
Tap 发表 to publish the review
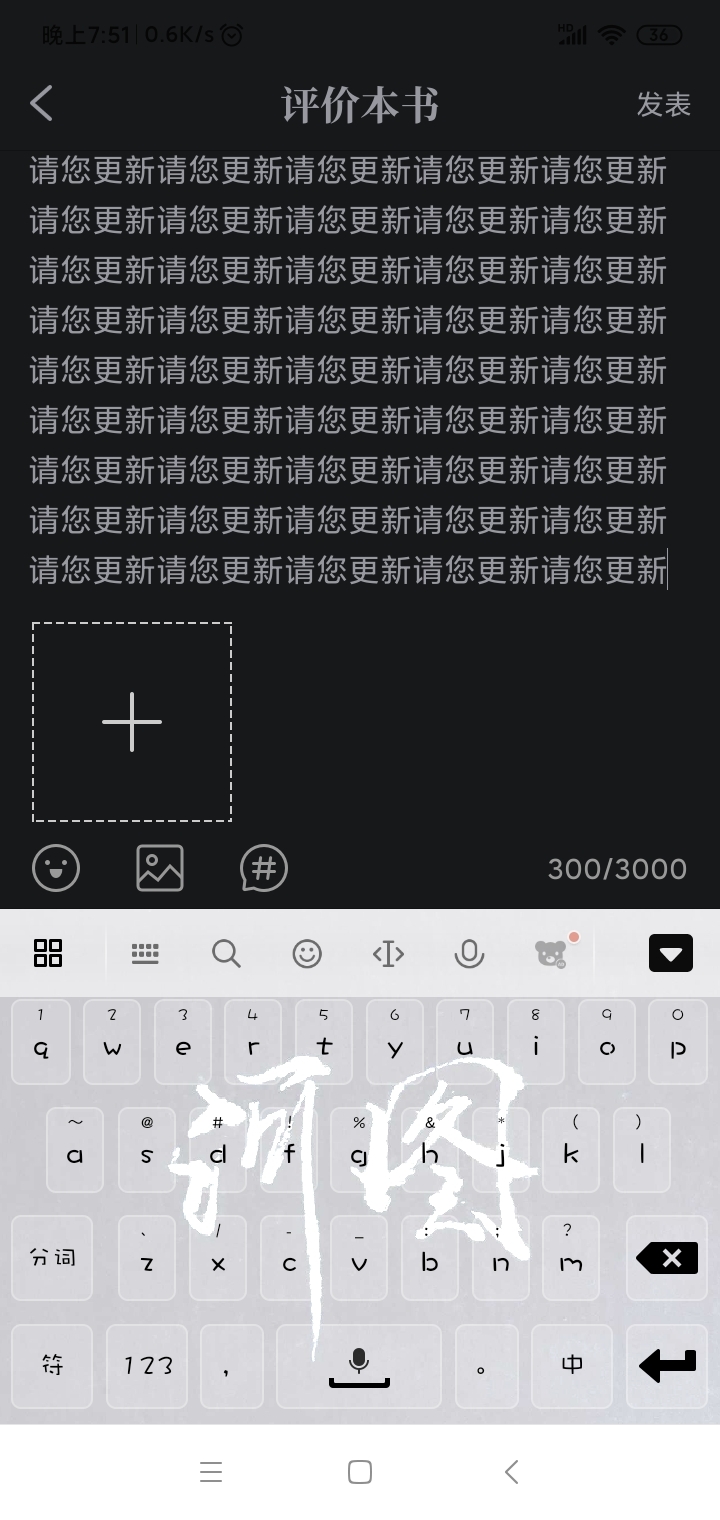click(x=664, y=104)
